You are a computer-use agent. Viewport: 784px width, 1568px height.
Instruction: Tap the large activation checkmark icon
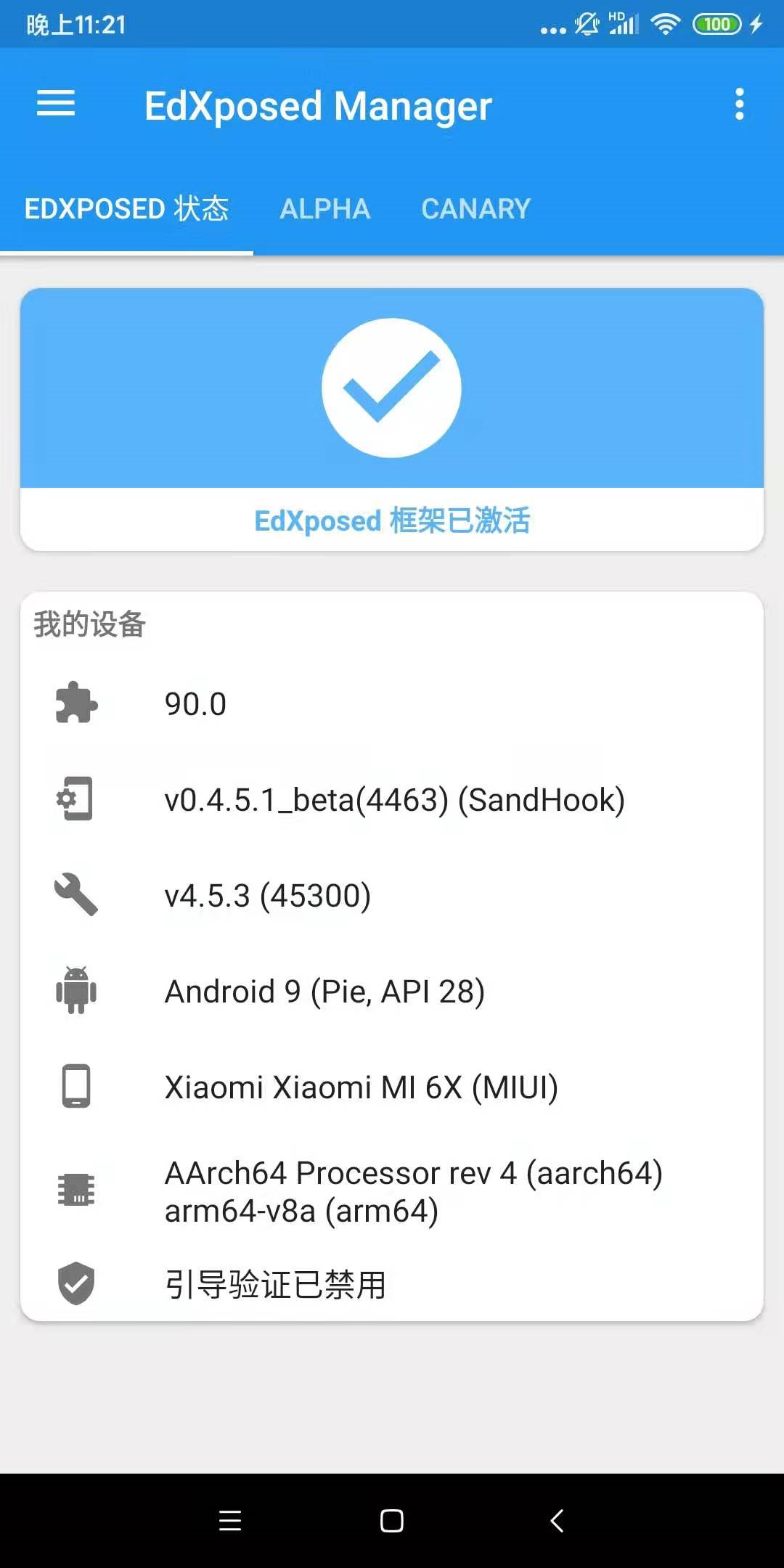coord(392,387)
